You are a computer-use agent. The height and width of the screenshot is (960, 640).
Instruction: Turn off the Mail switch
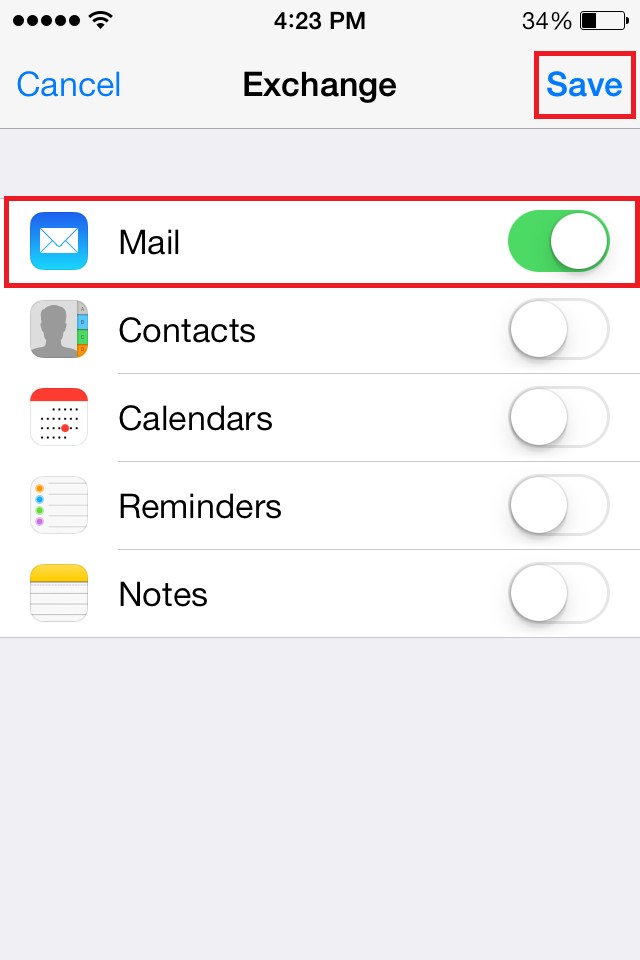coord(558,242)
